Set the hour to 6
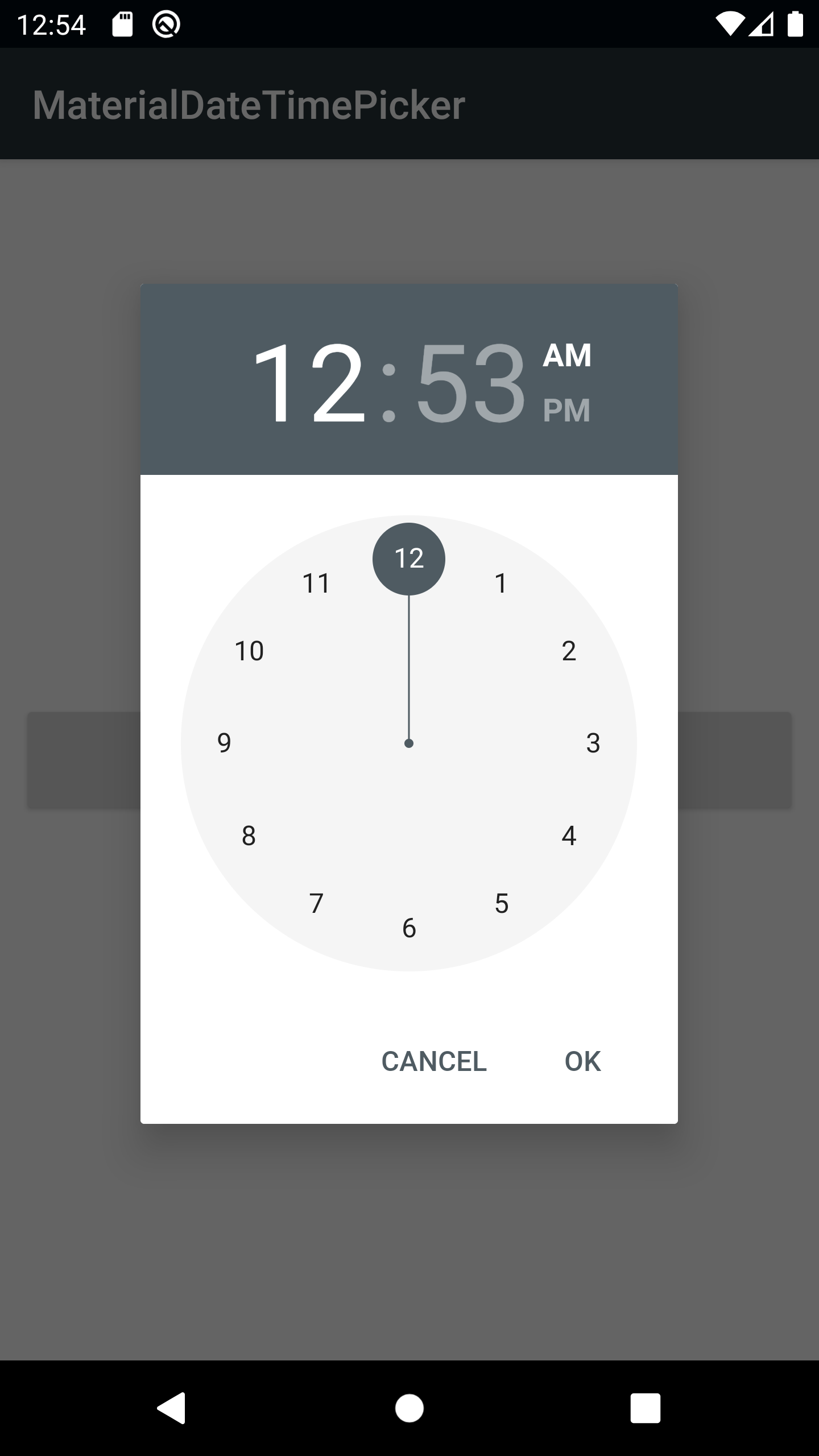Viewport: 819px width, 1456px height. [409, 928]
